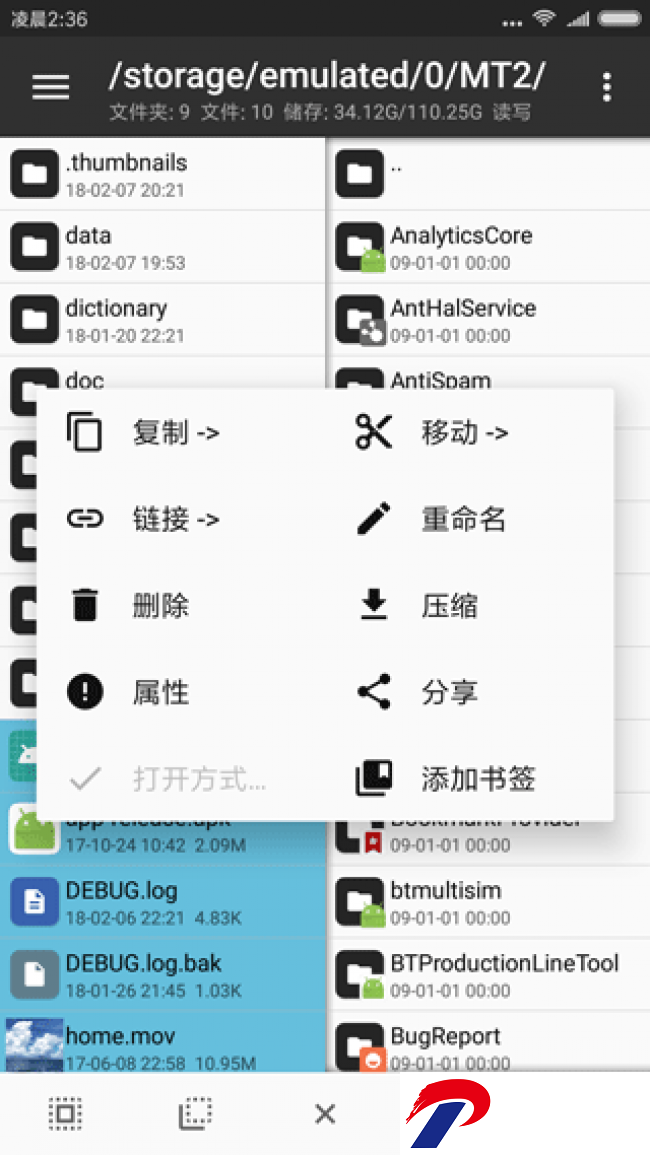The width and height of the screenshot is (650, 1155).
Task: Go up via the '..' parent folder
Action: click(488, 174)
